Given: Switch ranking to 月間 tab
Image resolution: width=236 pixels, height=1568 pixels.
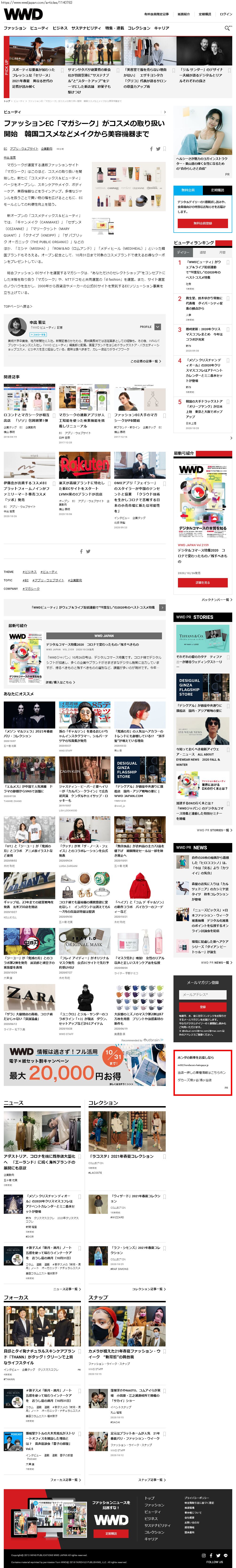Looking at the screenshot, I should click(222, 252).
